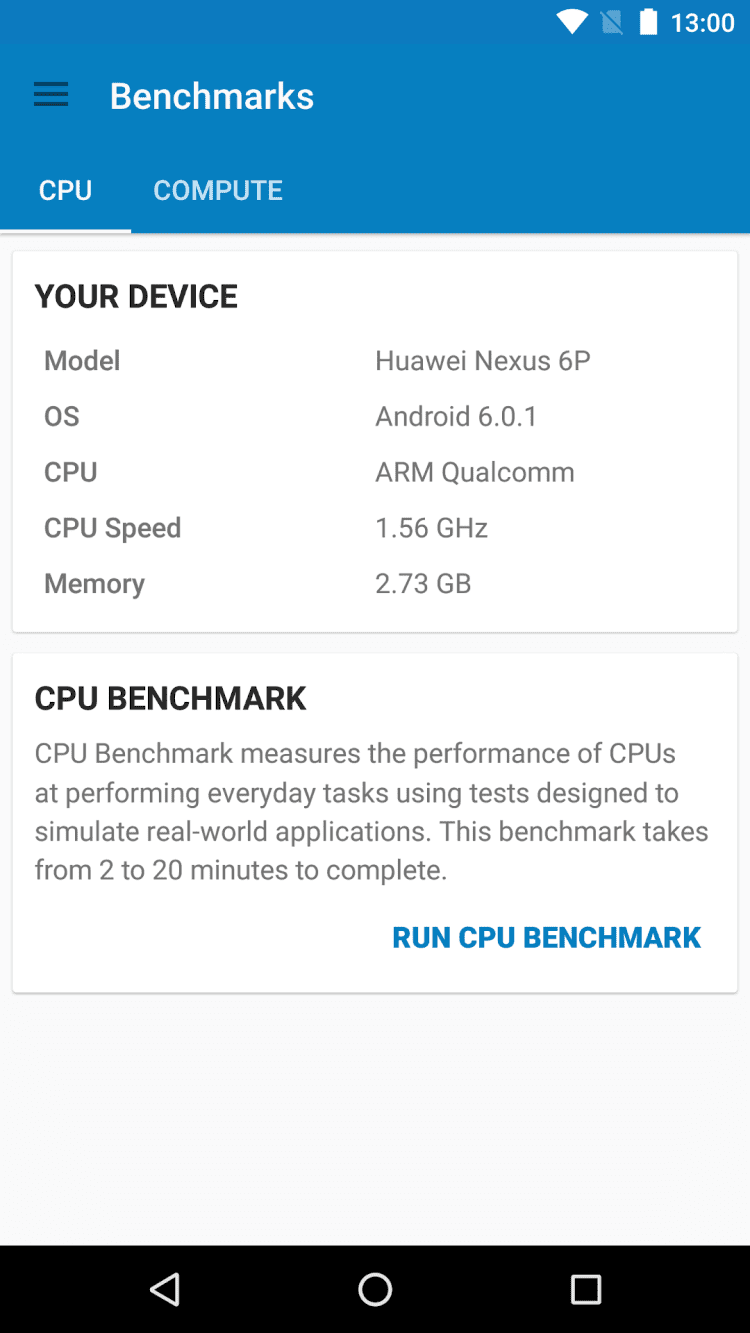This screenshot has width=750, height=1333.
Task: Start the Run CPU Benchmark button
Action: (546, 937)
